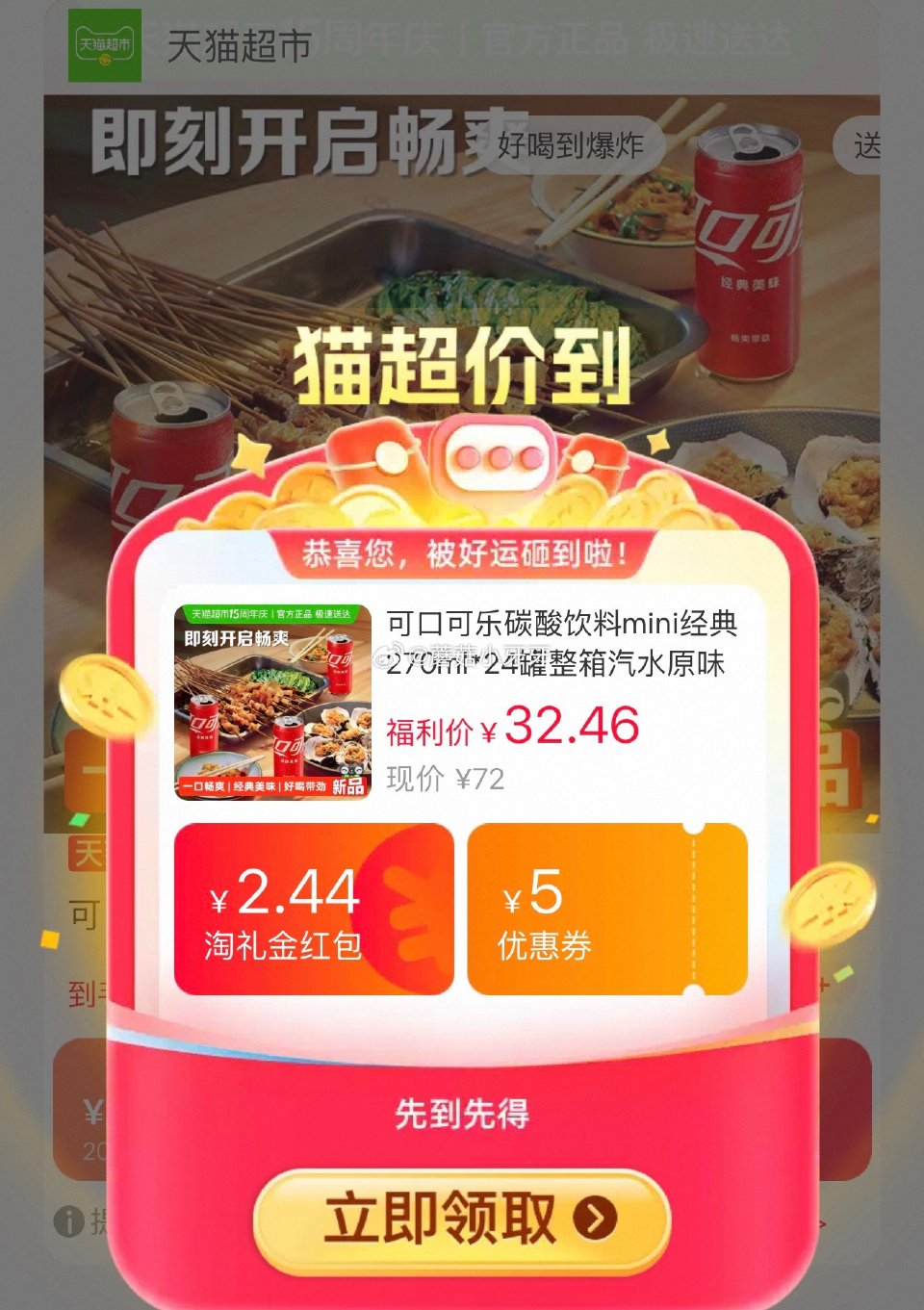Tap the info circle icon near 提 text
The image size is (924, 1310).
67,1220
